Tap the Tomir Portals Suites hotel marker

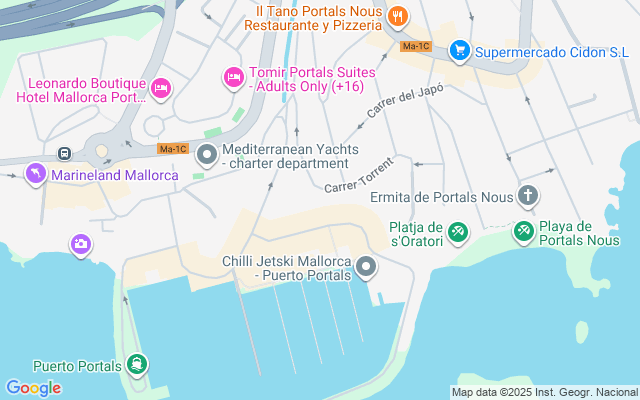[x=233, y=77]
